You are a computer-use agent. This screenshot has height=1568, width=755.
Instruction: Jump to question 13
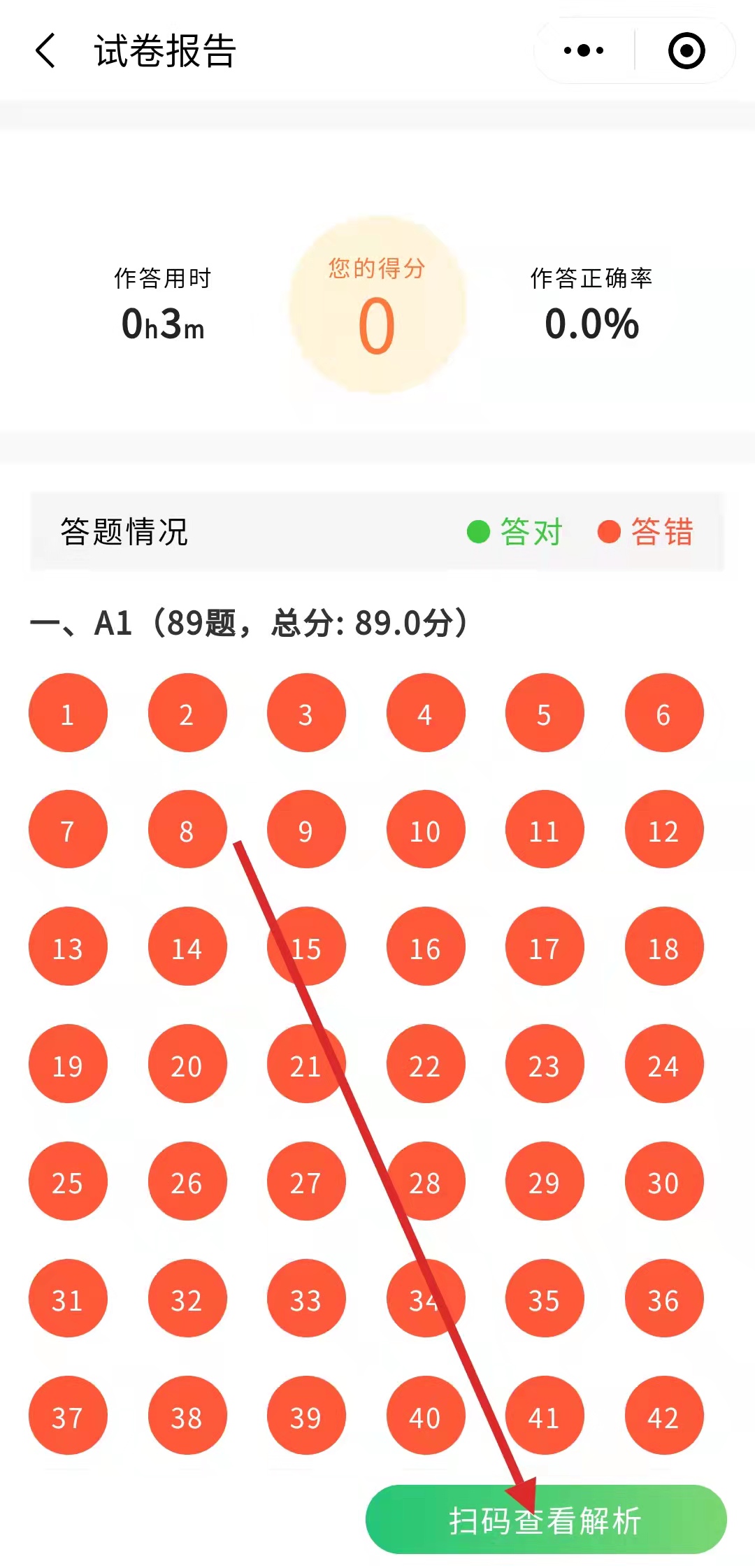tap(68, 947)
